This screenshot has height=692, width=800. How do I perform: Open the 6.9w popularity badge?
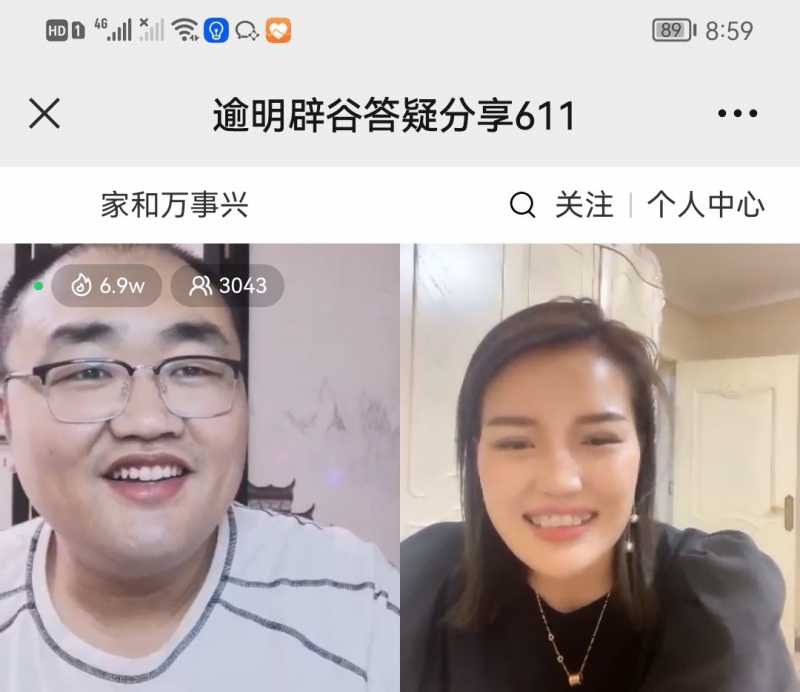point(108,286)
